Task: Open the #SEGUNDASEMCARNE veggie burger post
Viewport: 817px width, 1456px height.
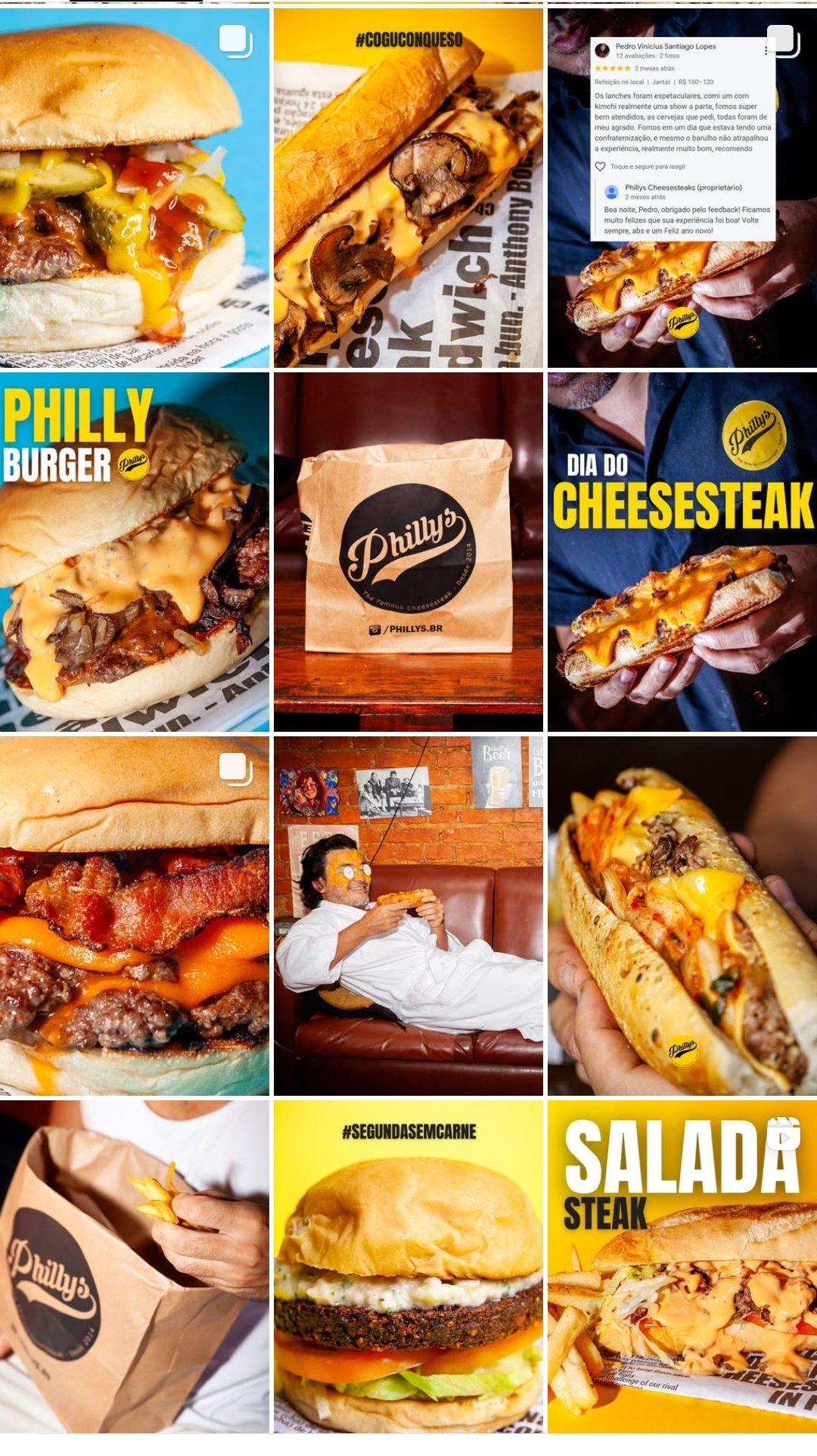Action: pos(408,1267)
